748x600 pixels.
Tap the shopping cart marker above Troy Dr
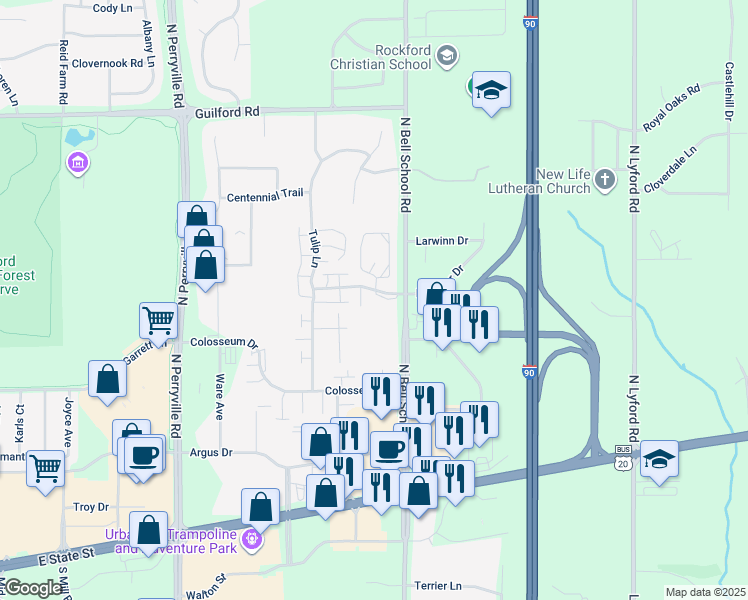(x=45, y=472)
